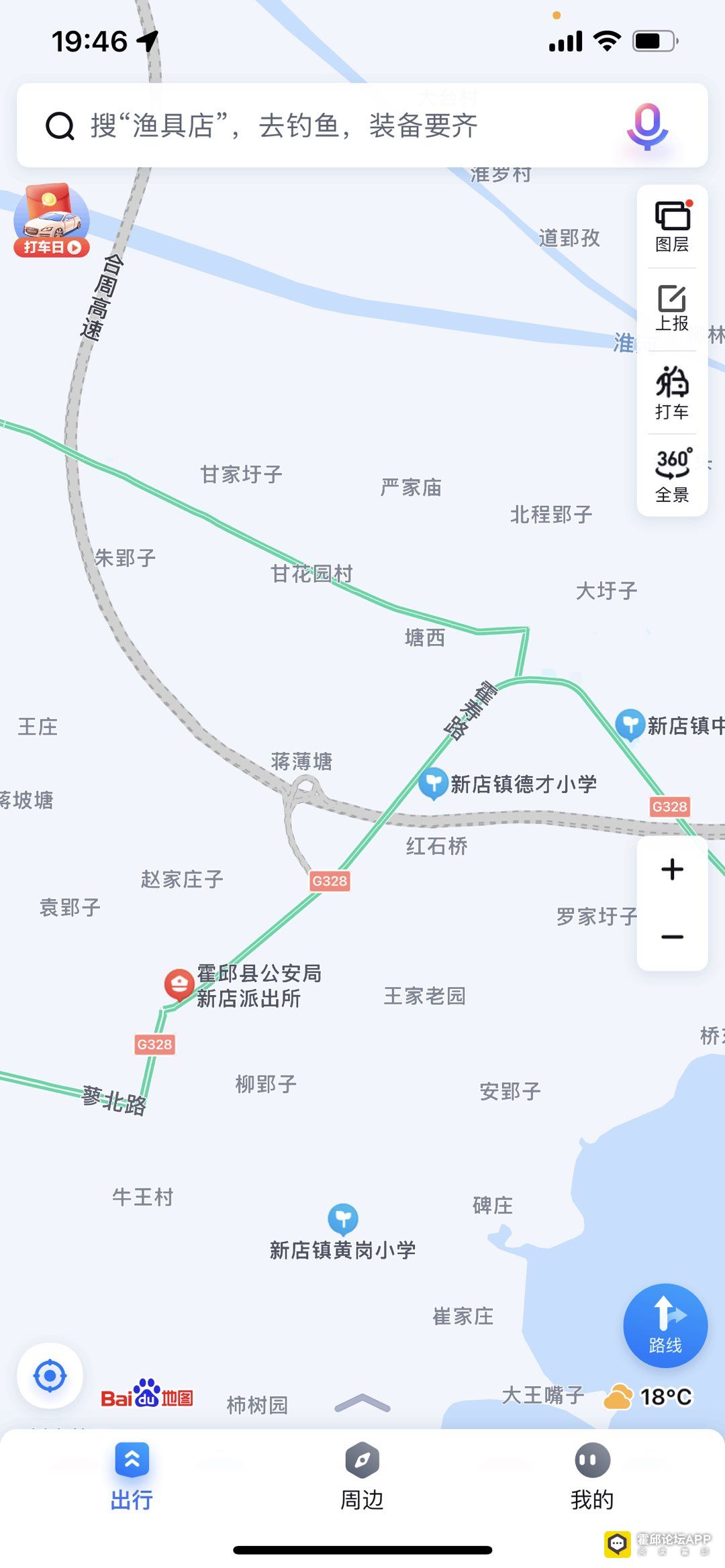Select 新店镇德才小学 school marker
The width and height of the screenshot is (725, 1568).
click(433, 783)
